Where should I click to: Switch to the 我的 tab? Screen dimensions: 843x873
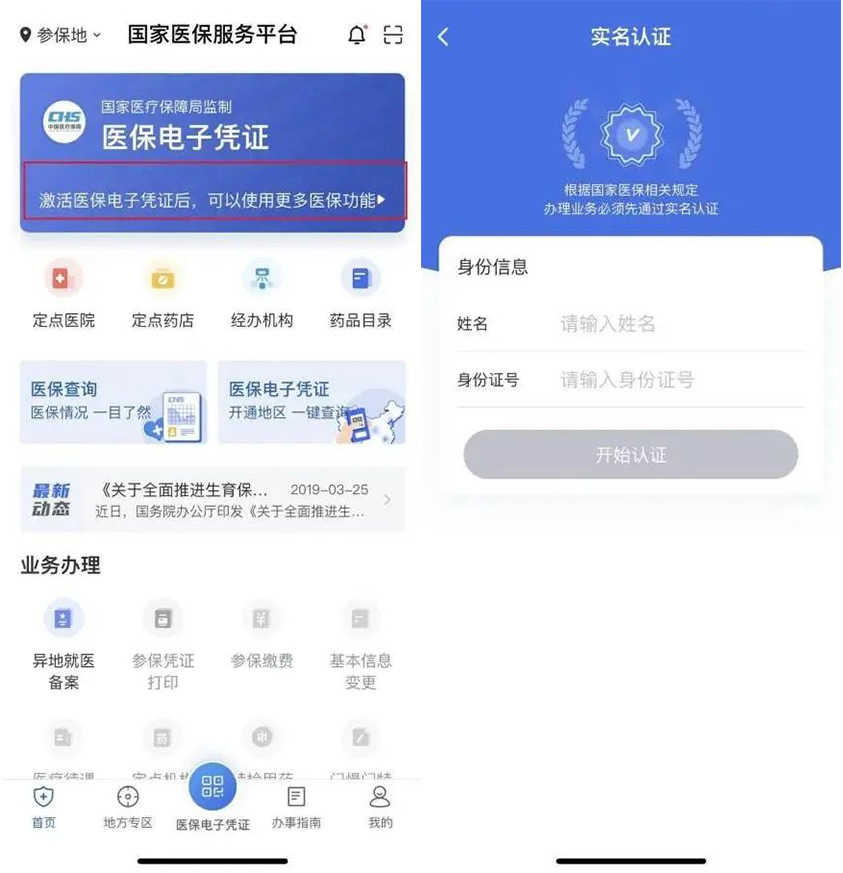380,807
